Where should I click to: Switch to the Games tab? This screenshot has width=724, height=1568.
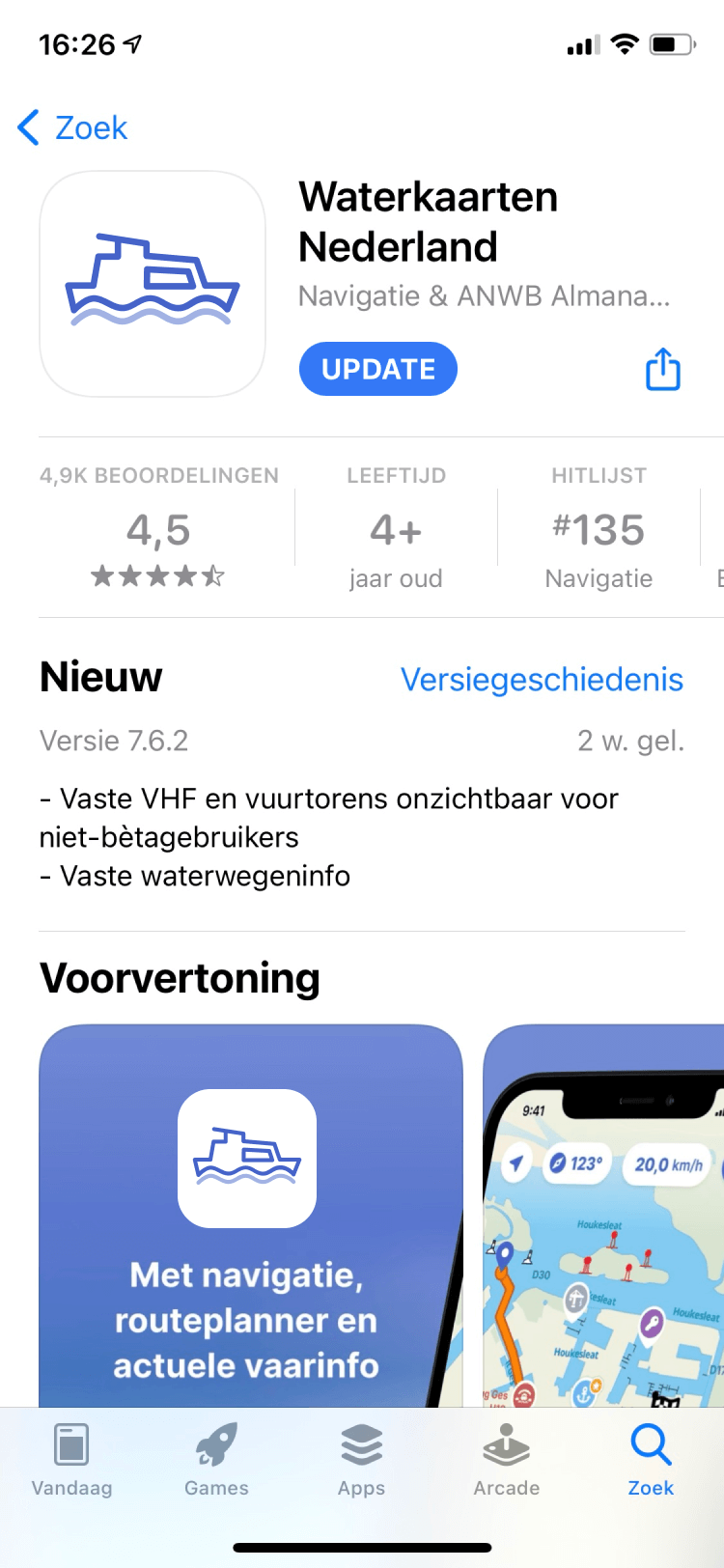click(216, 1460)
